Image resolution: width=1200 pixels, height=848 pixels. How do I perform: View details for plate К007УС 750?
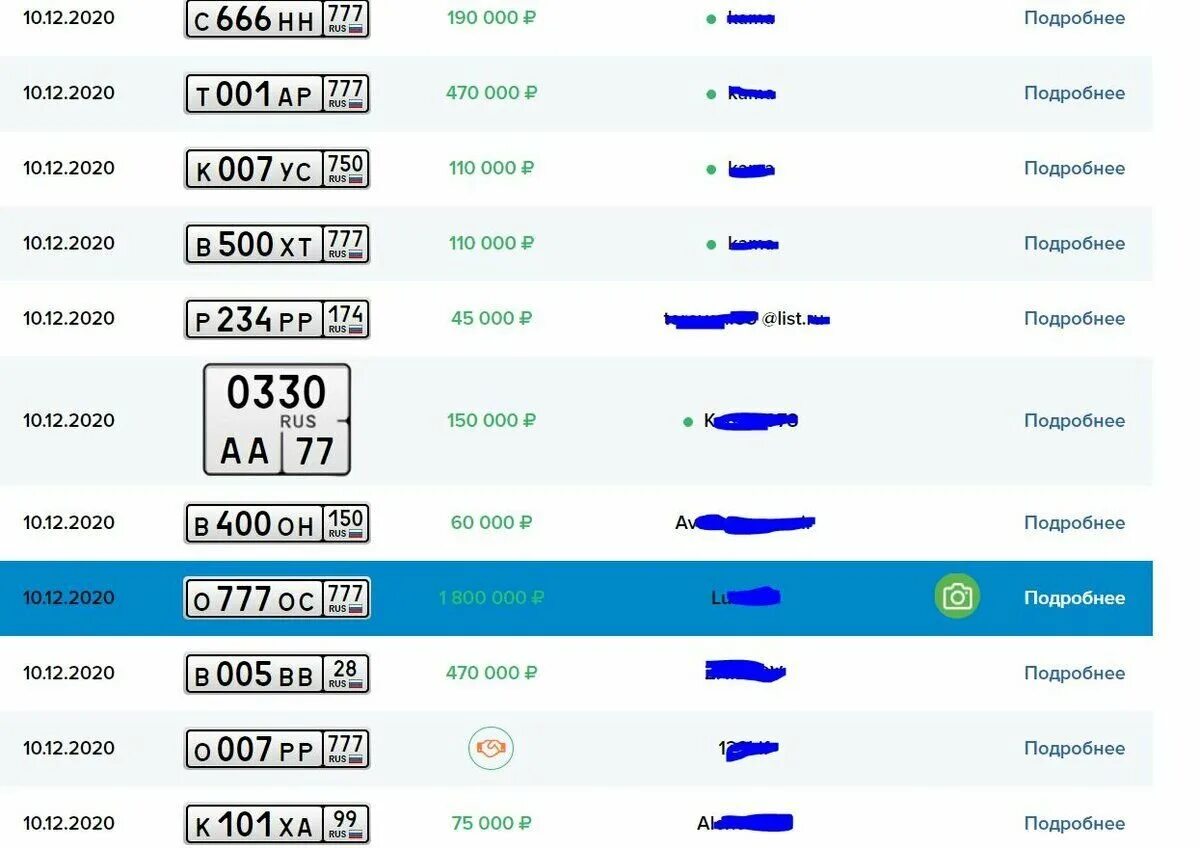click(1074, 168)
